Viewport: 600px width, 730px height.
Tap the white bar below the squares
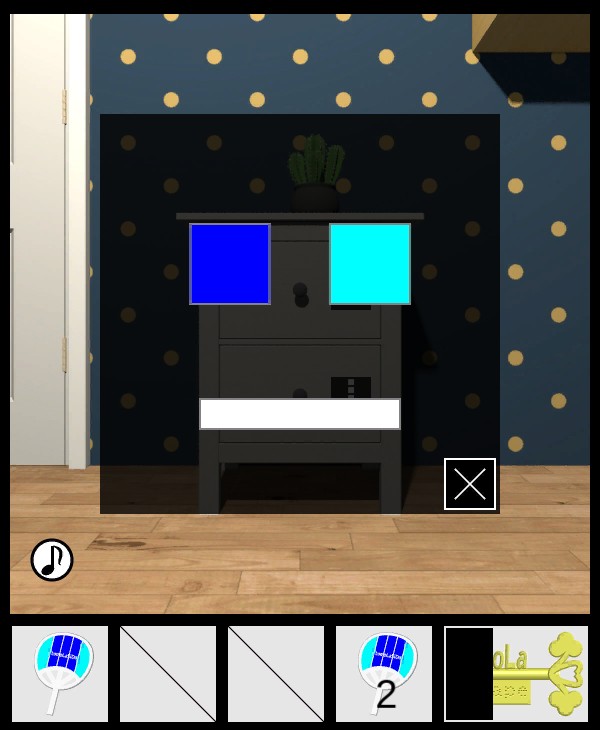click(x=300, y=414)
